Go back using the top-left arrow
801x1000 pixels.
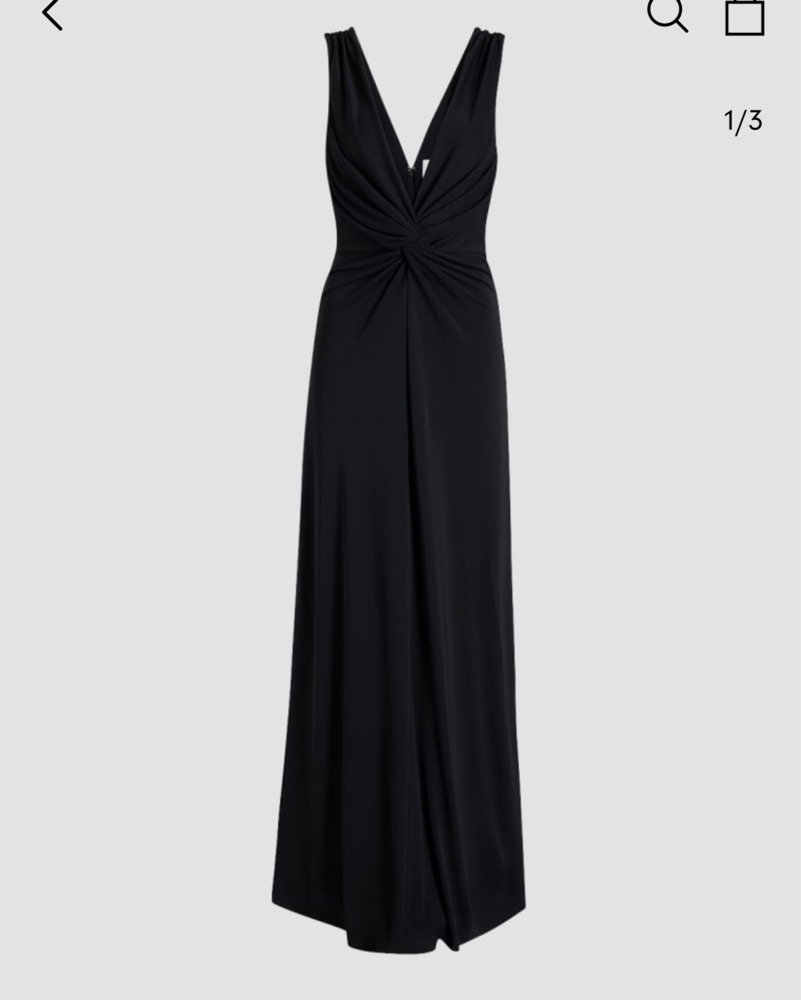point(52,14)
